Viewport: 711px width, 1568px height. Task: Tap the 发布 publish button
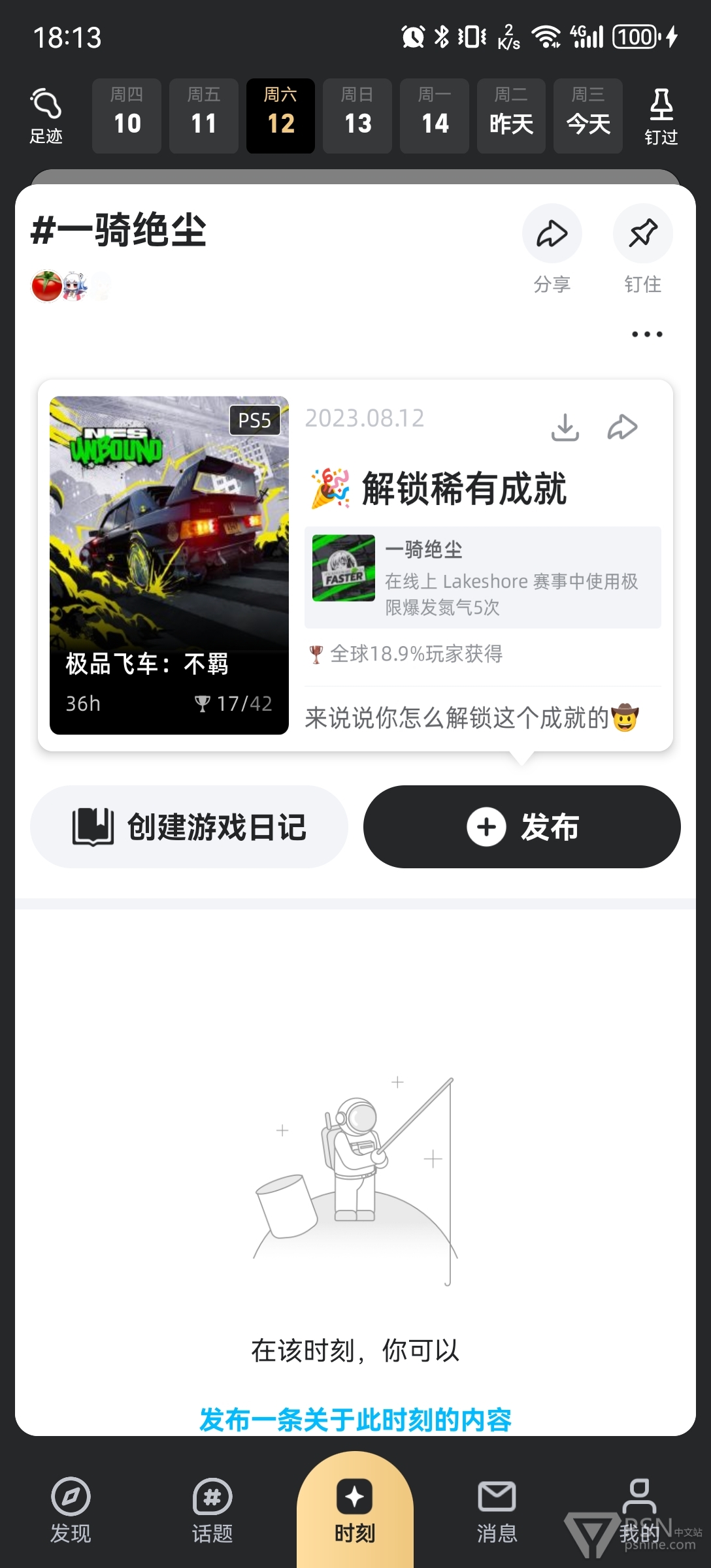[x=522, y=826]
